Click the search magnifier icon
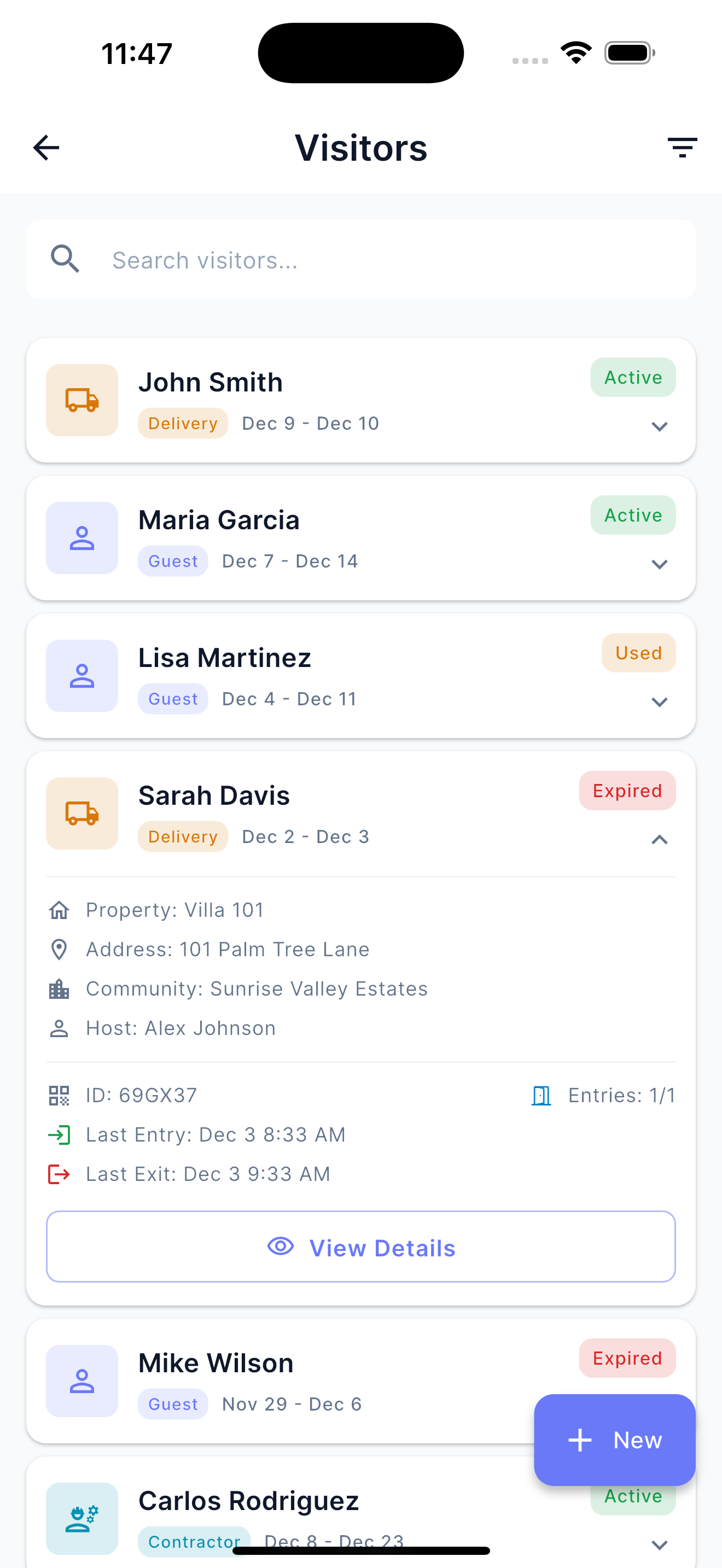This screenshot has height=1568, width=722. point(65,259)
